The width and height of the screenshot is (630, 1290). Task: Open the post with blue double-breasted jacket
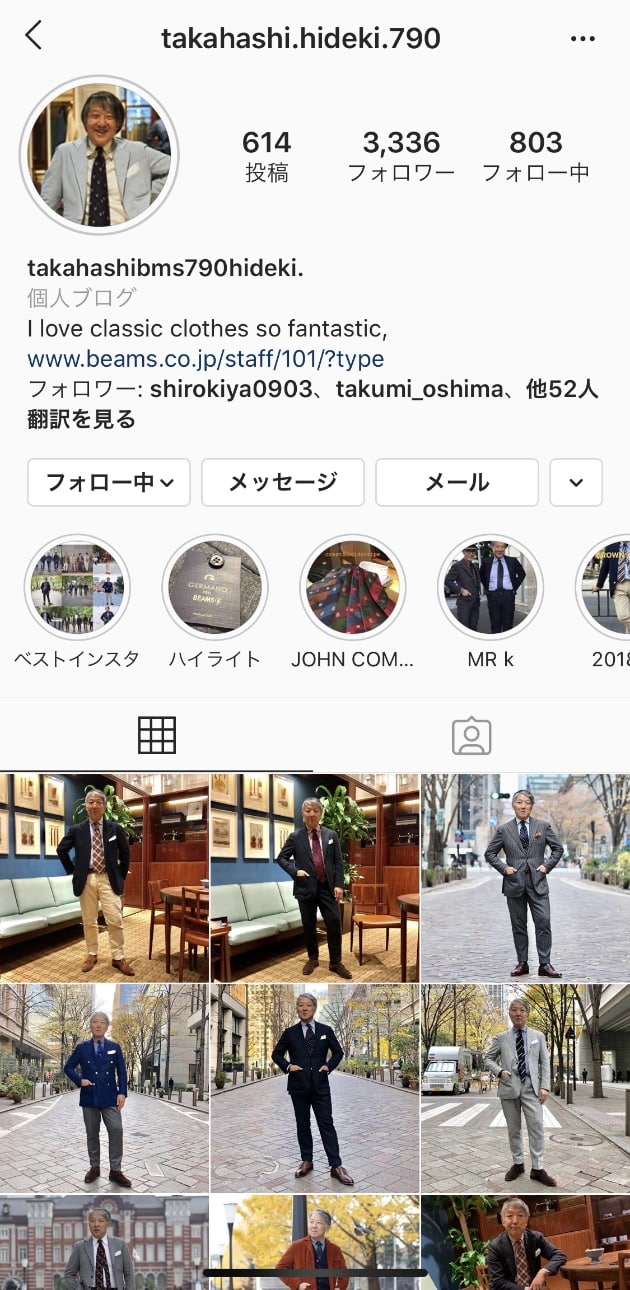click(104, 1087)
